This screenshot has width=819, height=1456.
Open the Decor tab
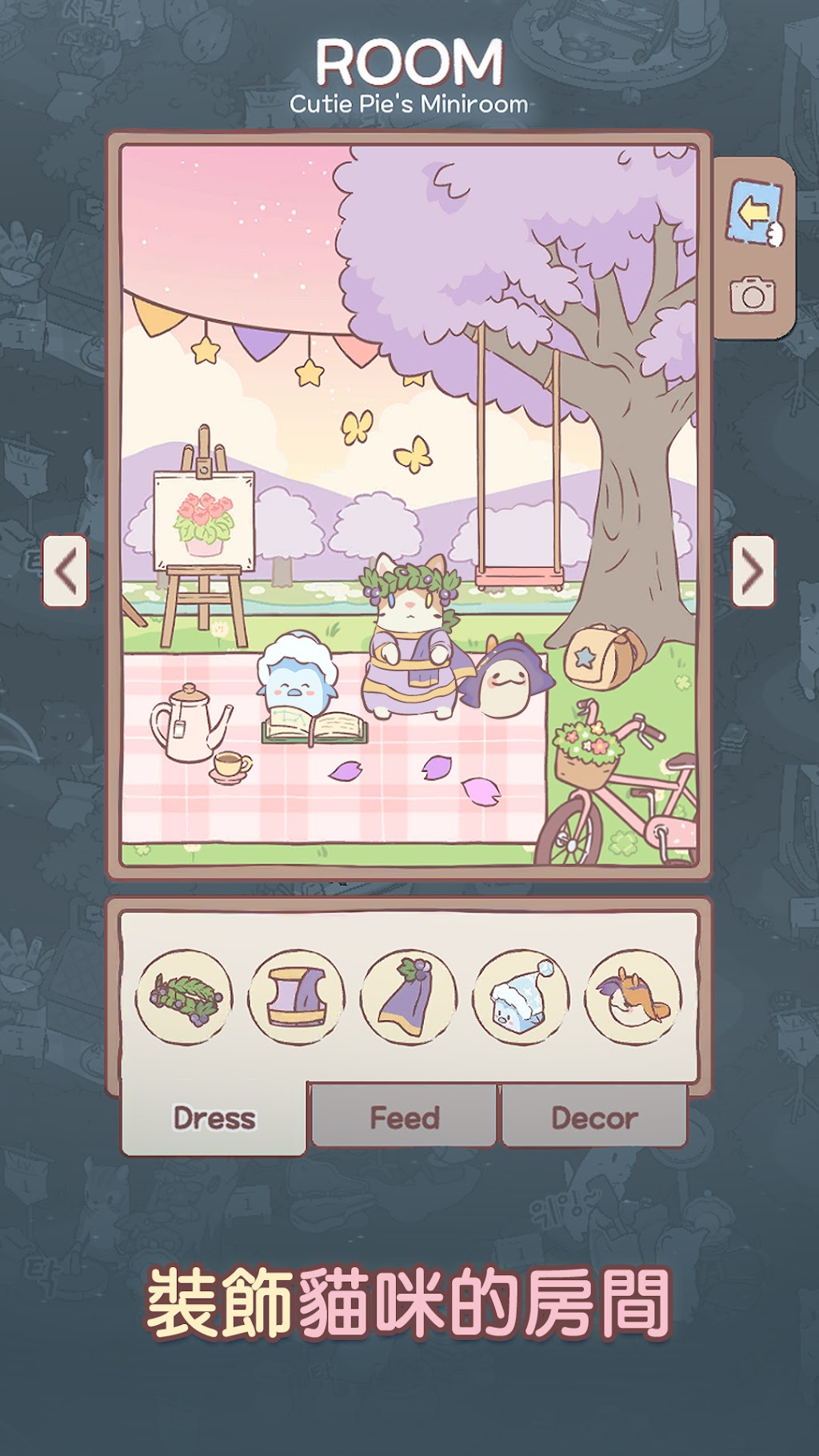pyautogui.click(x=594, y=1118)
